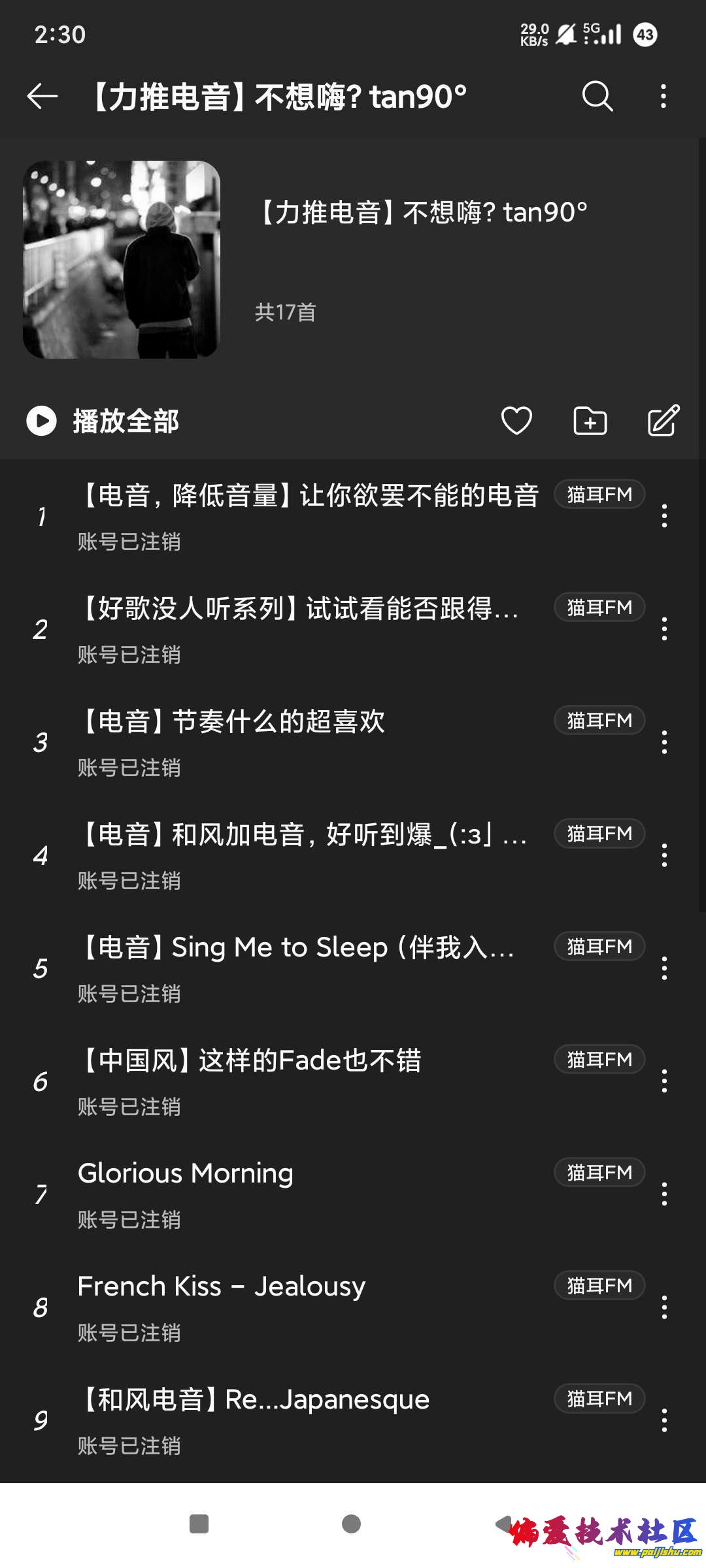Tap the system home button
The image size is (706, 1568).
tap(351, 1524)
